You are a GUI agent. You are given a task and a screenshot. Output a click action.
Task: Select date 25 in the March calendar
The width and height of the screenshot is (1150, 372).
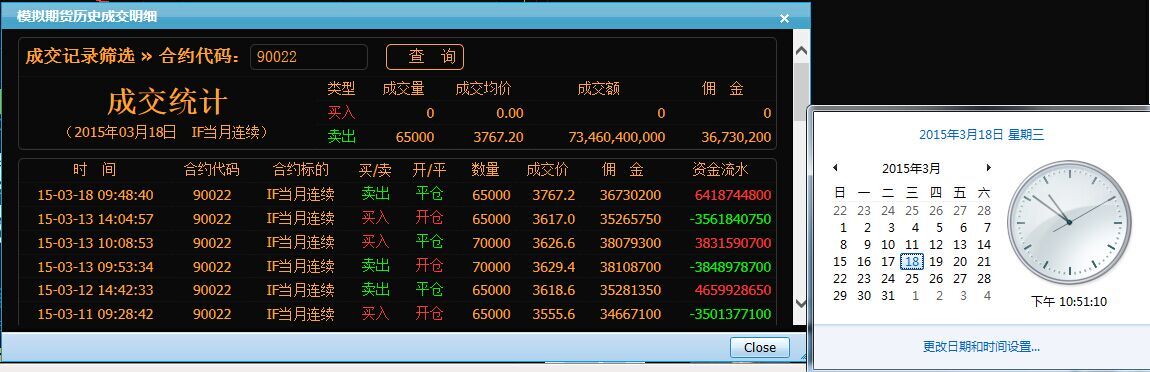tap(912, 278)
